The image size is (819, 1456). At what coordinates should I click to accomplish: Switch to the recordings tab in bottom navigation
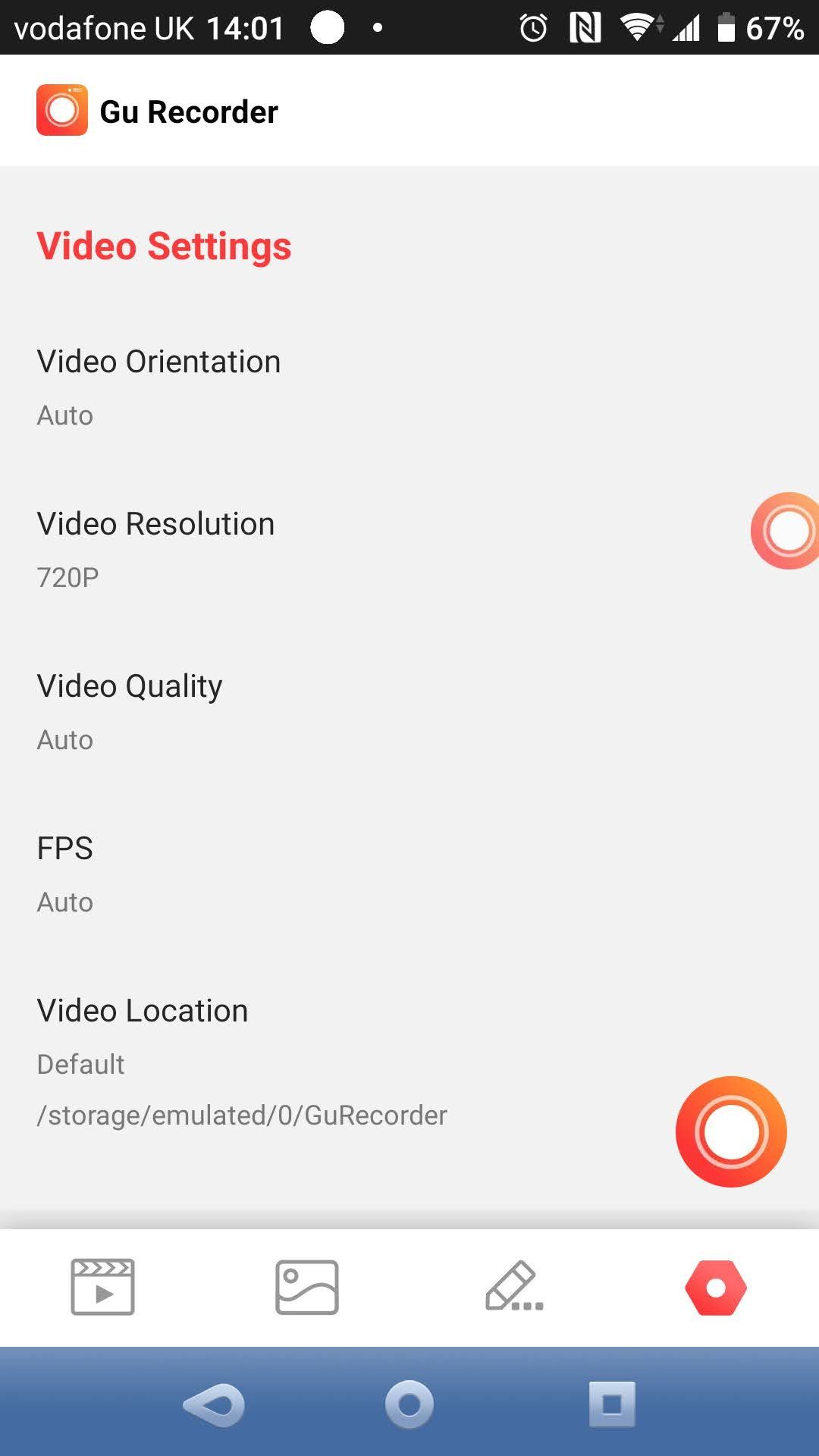pos(102,1287)
